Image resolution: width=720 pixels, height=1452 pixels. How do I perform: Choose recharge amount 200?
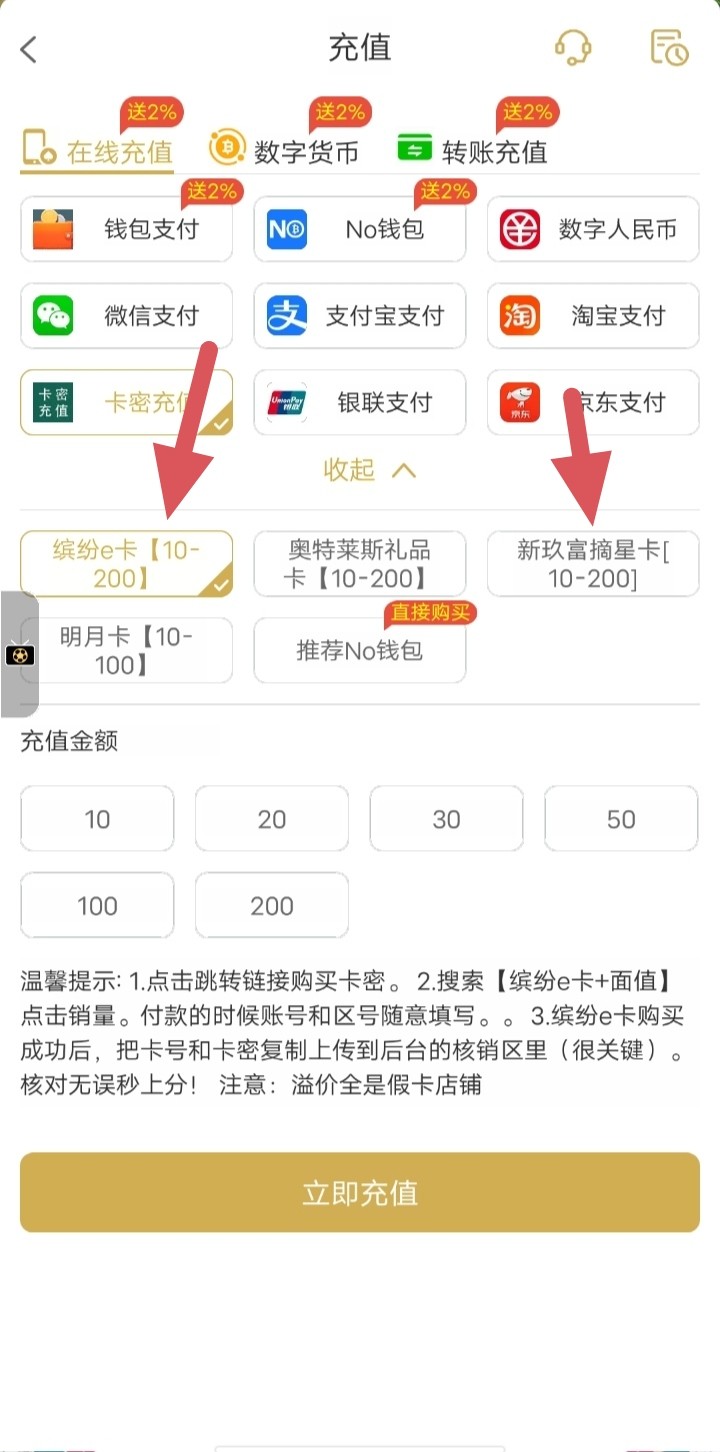[272, 906]
